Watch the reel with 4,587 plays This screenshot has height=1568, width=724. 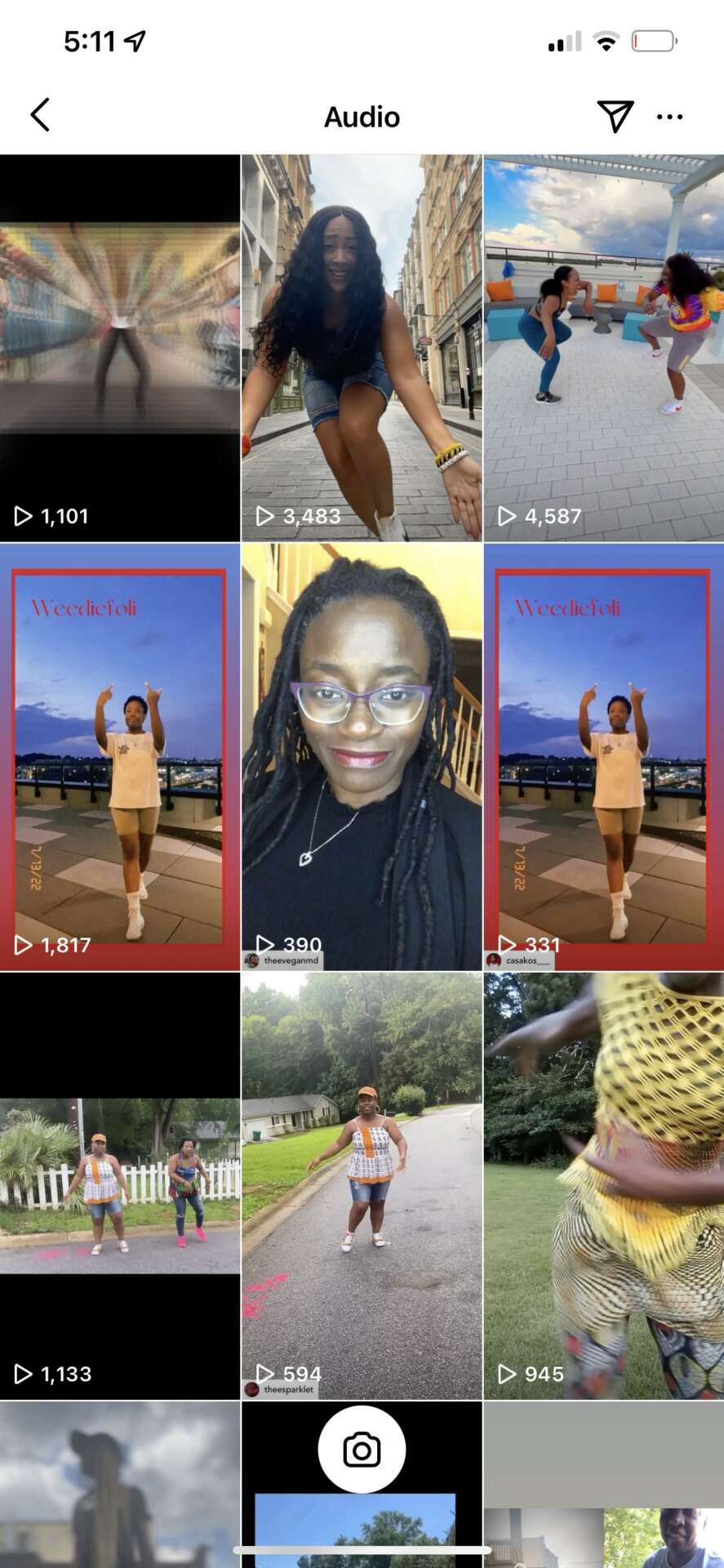604,349
